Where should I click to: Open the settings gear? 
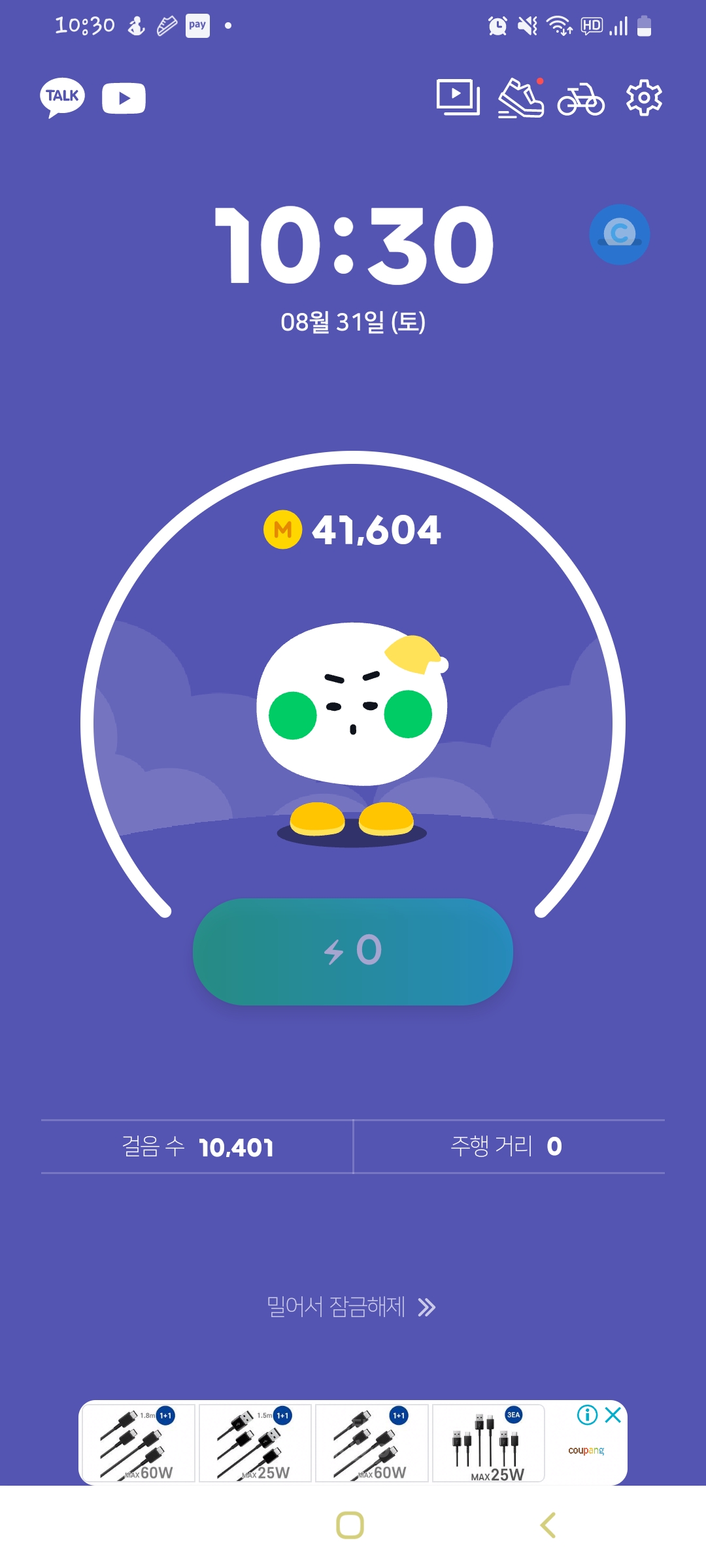click(644, 98)
